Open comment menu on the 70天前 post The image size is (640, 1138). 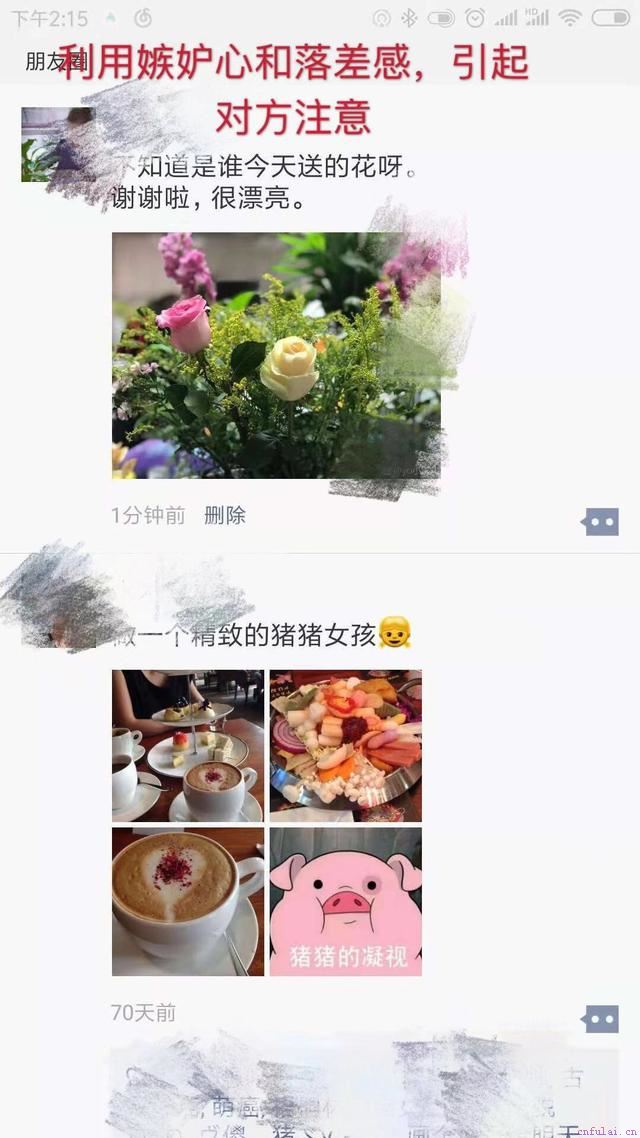coord(601,1018)
